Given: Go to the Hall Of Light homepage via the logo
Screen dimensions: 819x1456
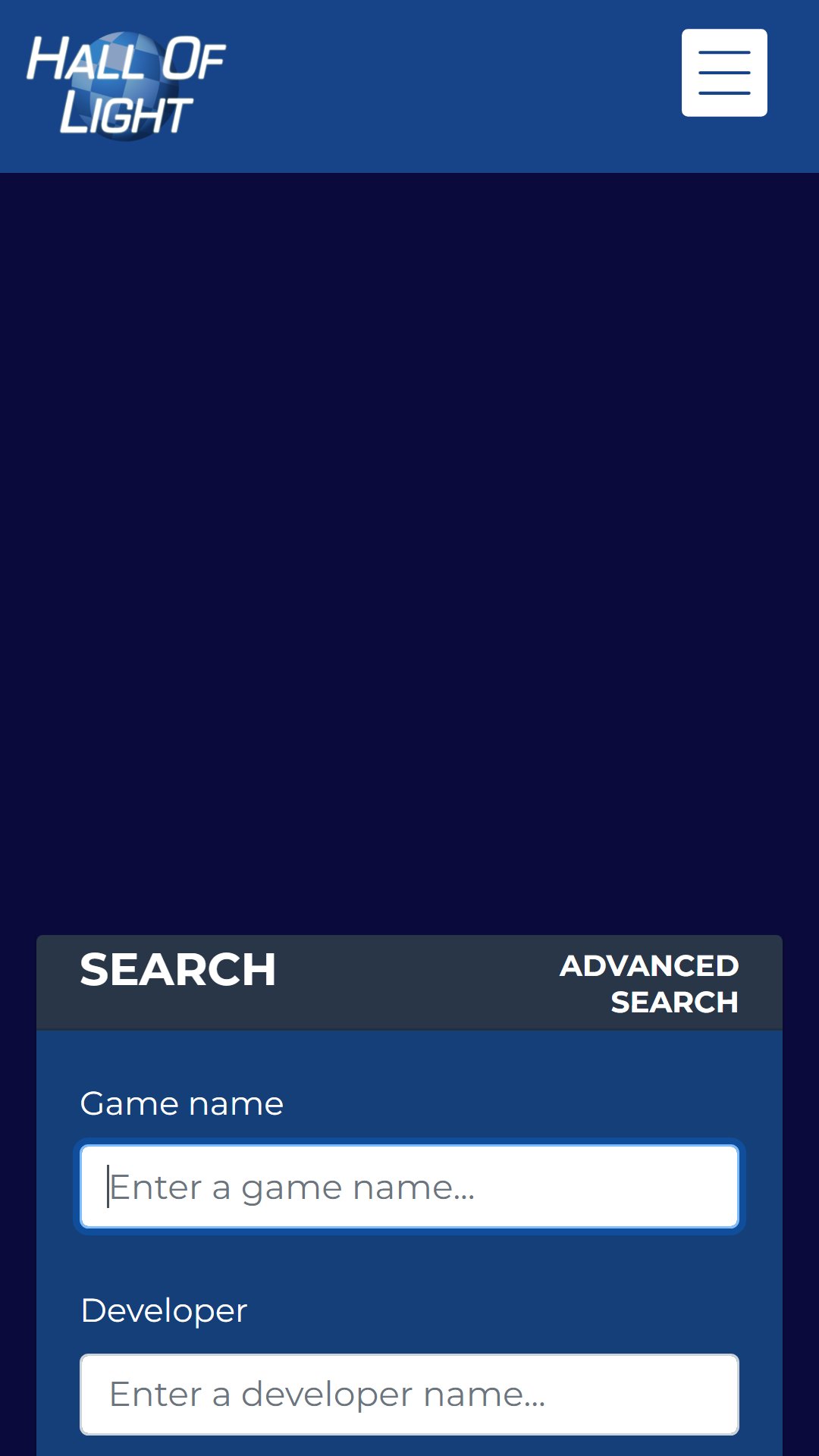Looking at the screenshot, I should (126, 86).
